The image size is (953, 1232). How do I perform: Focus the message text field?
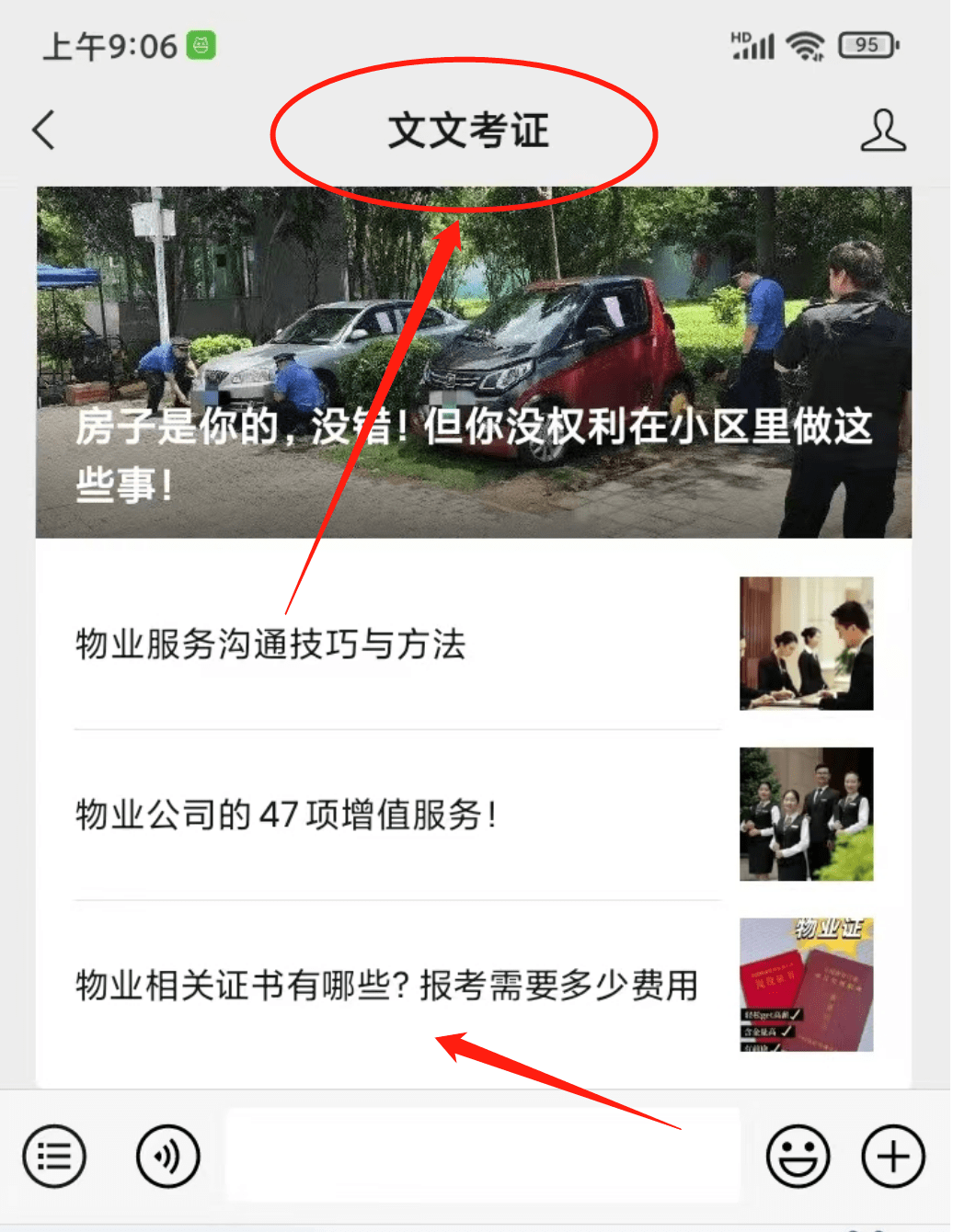[x=482, y=1156]
